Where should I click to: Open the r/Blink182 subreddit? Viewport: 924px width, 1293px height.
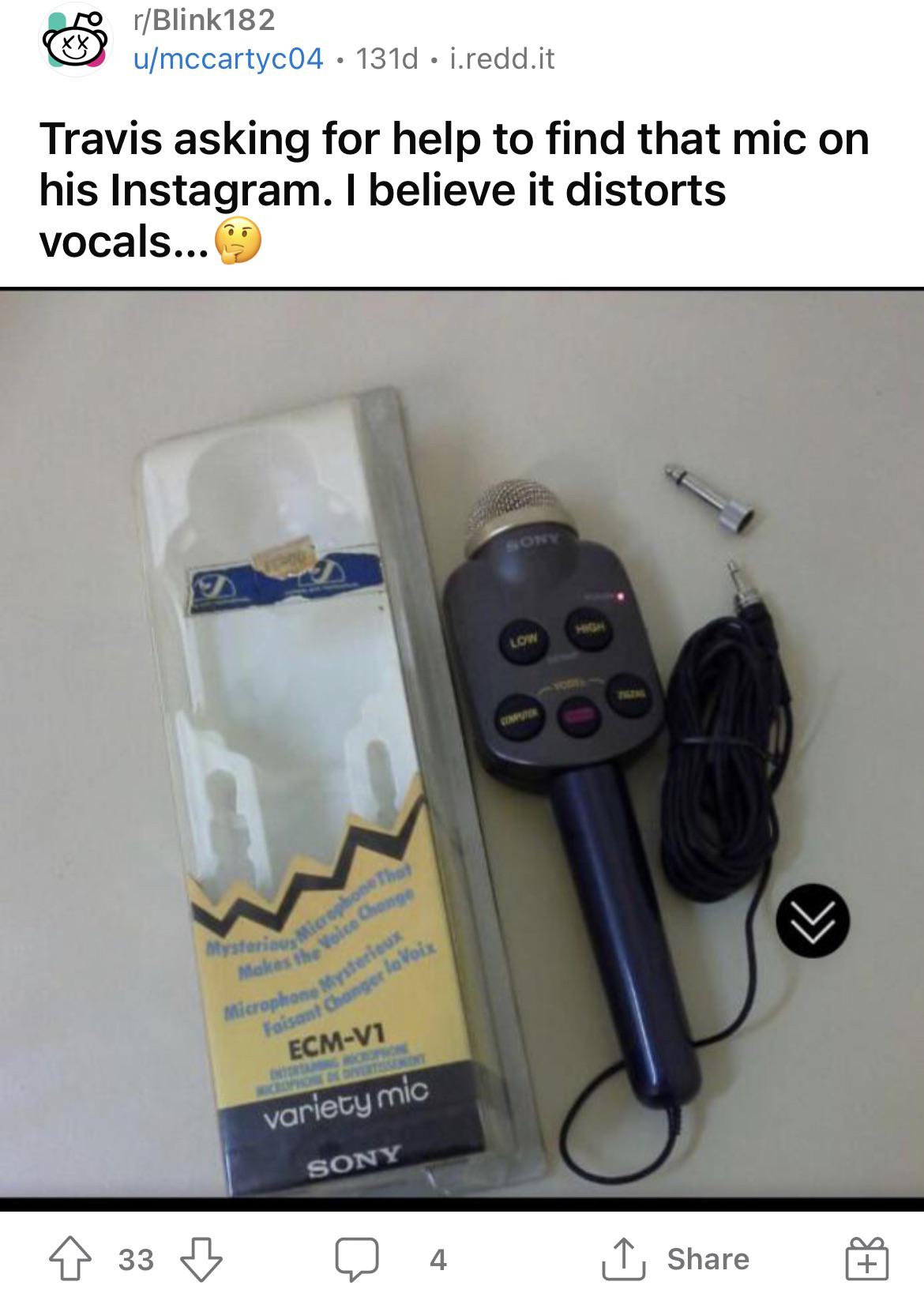pyautogui.click(x=204, y=20)
